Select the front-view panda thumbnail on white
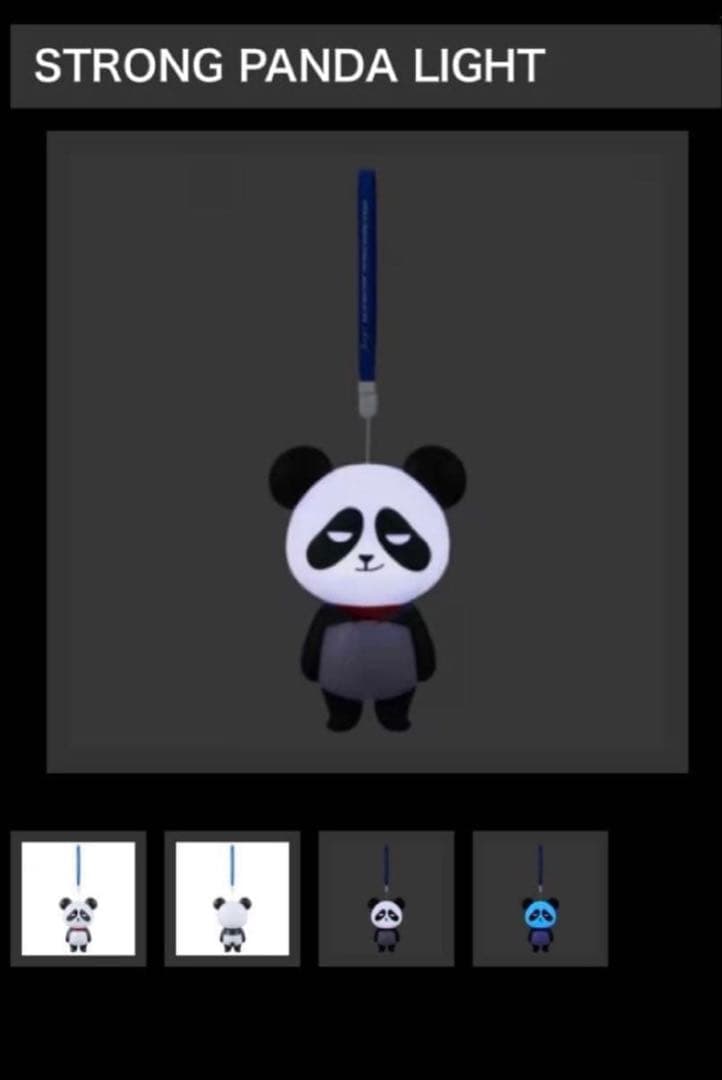 (78, 898)
